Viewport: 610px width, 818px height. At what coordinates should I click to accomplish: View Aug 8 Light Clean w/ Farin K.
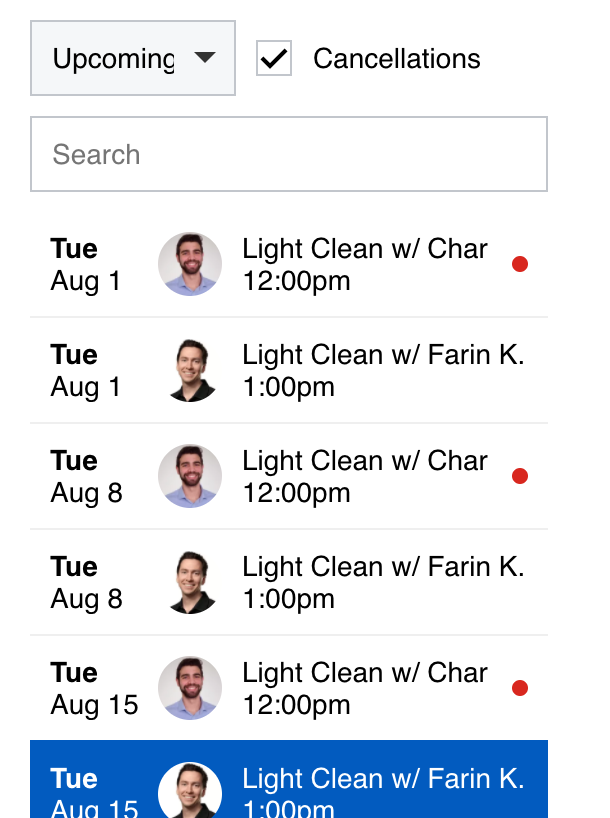coord(288,583)
